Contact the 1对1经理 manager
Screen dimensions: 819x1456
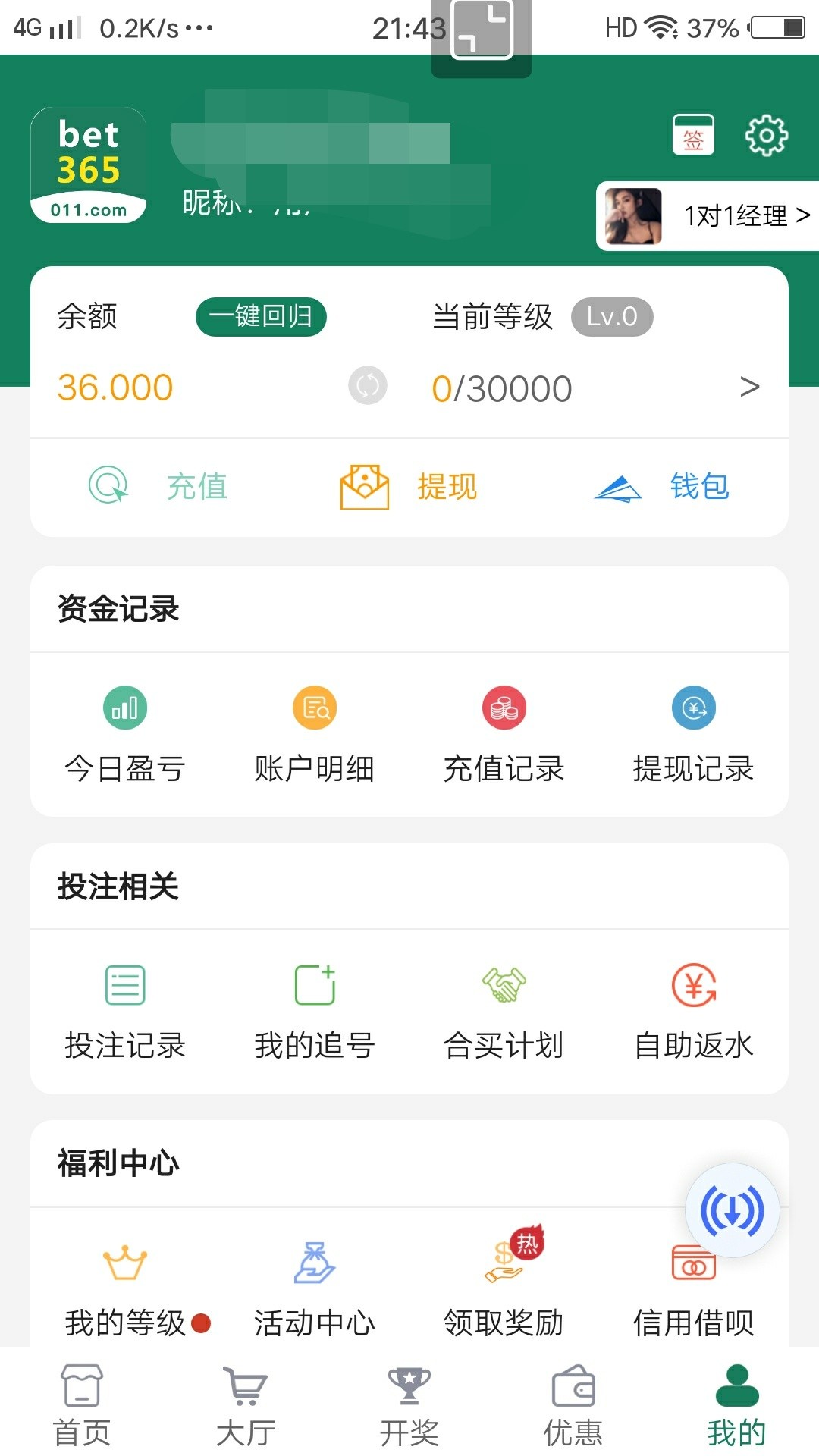point(708,216)
